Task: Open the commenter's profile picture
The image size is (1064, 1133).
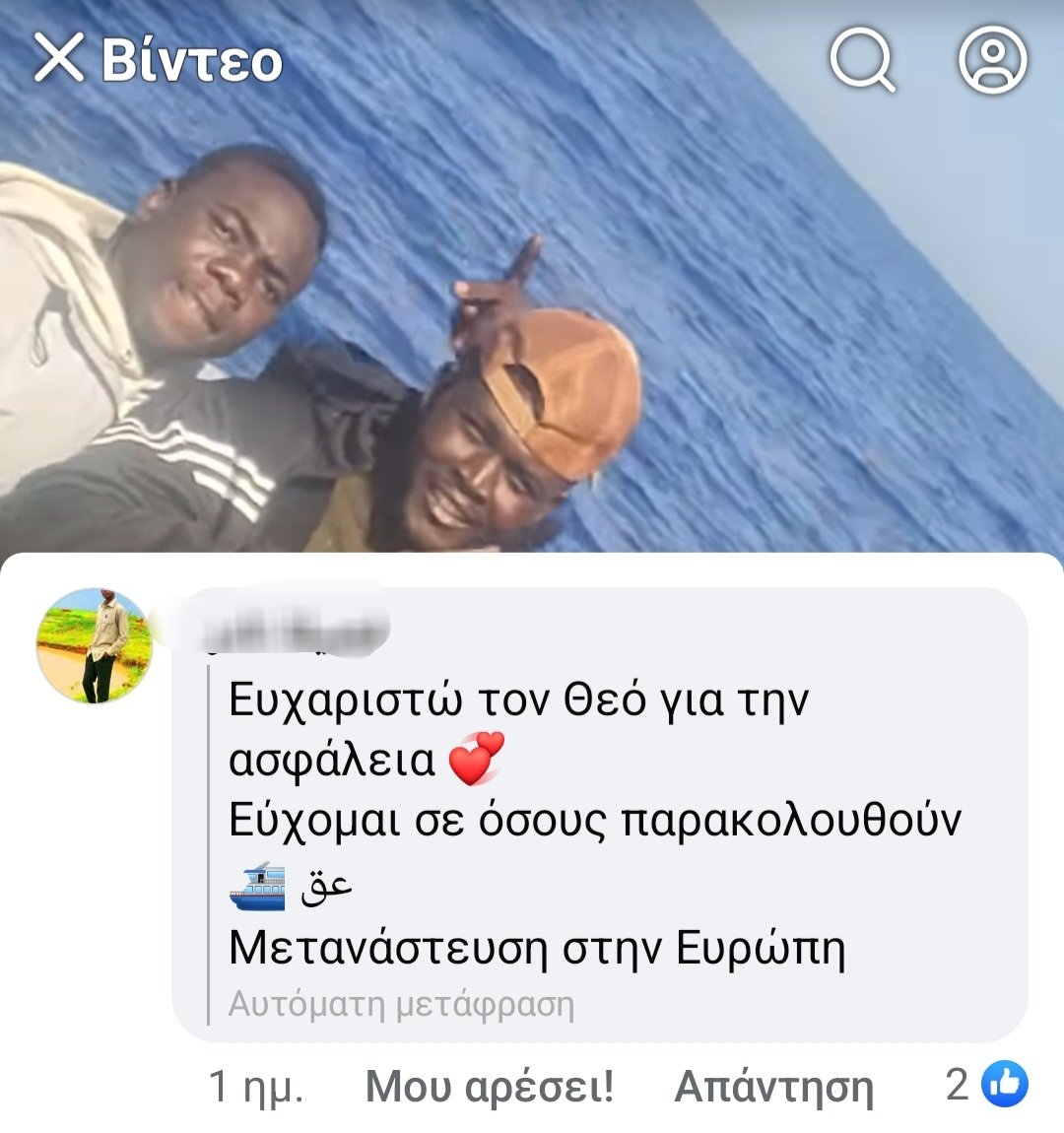Action: point(95,646)
